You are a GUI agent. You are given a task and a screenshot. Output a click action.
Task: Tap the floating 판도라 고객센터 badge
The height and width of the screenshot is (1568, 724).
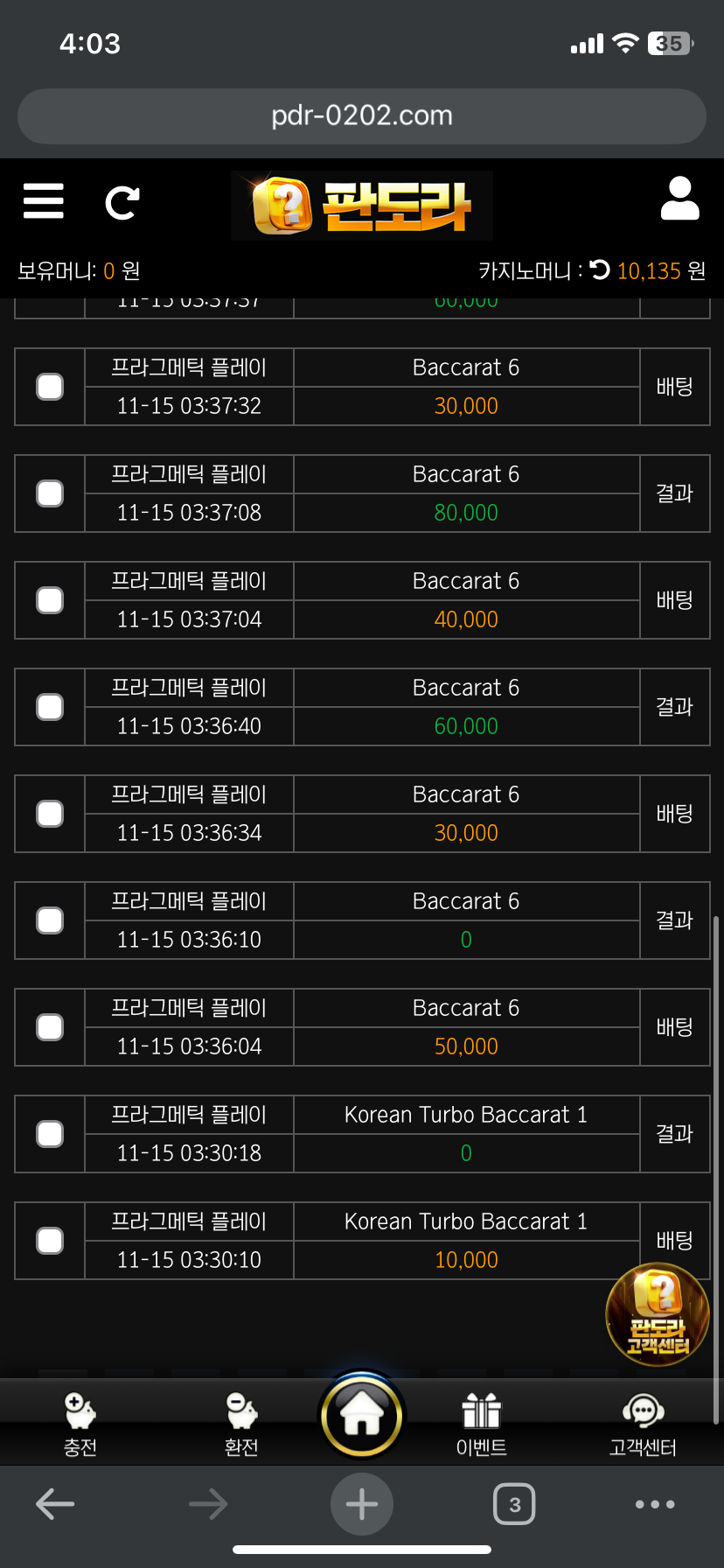coord(658,1313)
